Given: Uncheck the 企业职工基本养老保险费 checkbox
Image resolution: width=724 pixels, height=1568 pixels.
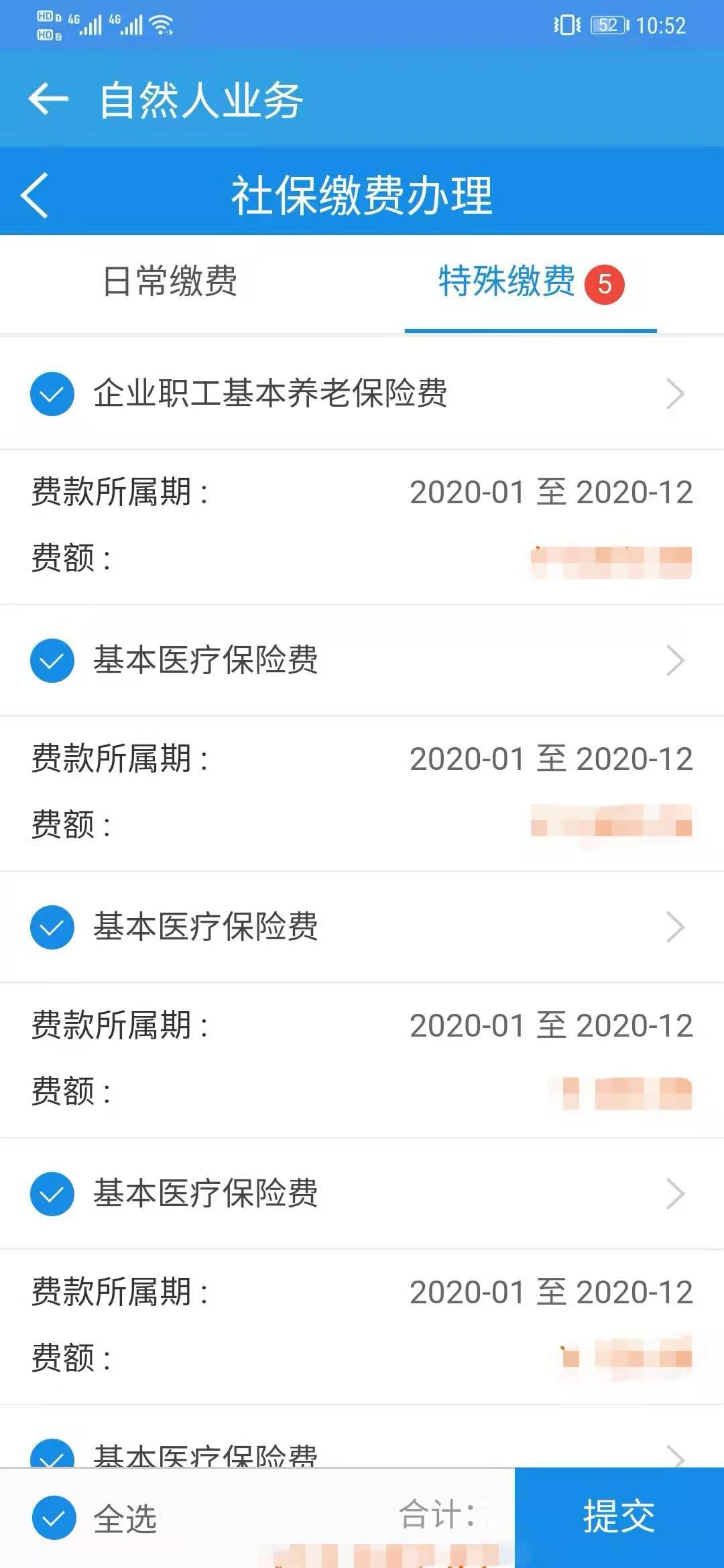Looking at the screenshot, I should [x=52, y=394].
